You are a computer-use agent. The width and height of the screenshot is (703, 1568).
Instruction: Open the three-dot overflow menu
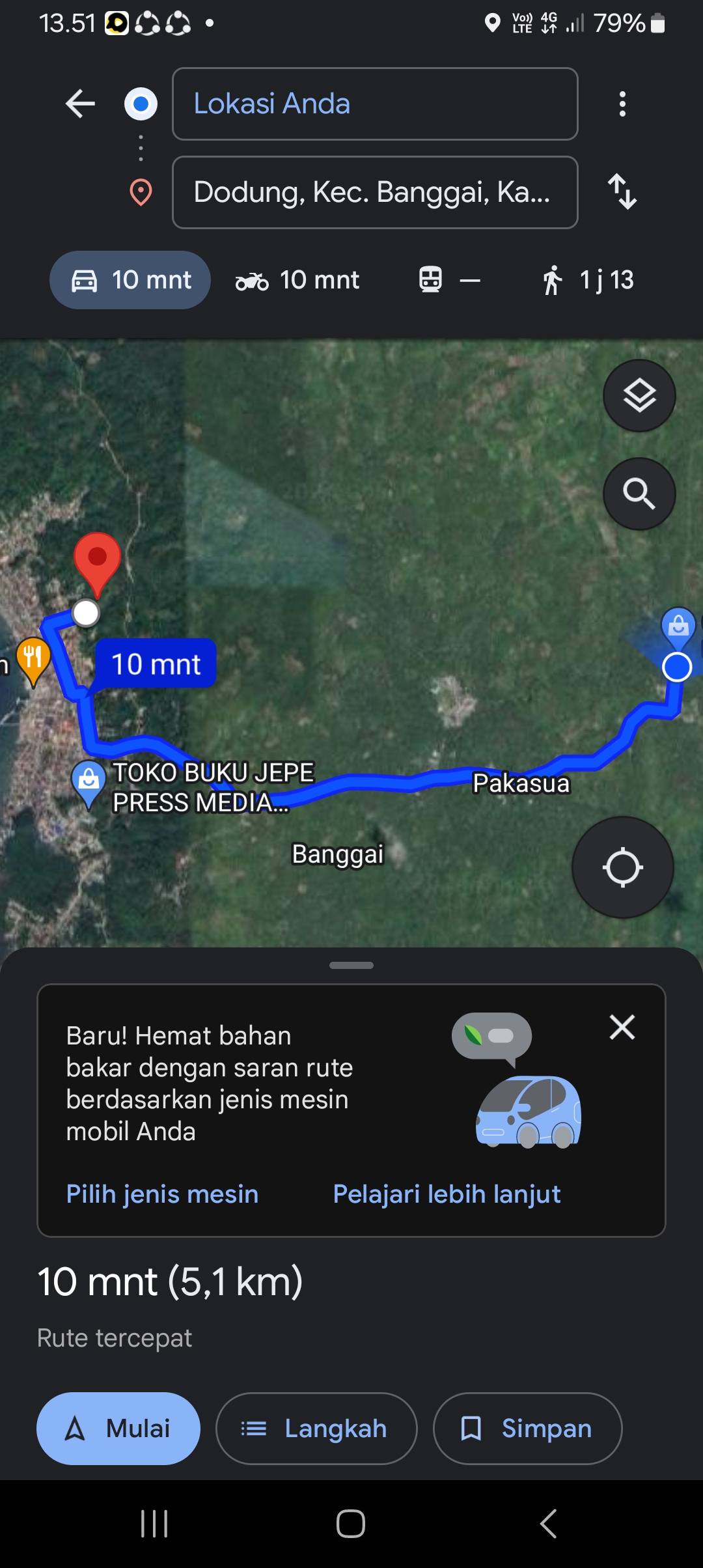(623, 104)
